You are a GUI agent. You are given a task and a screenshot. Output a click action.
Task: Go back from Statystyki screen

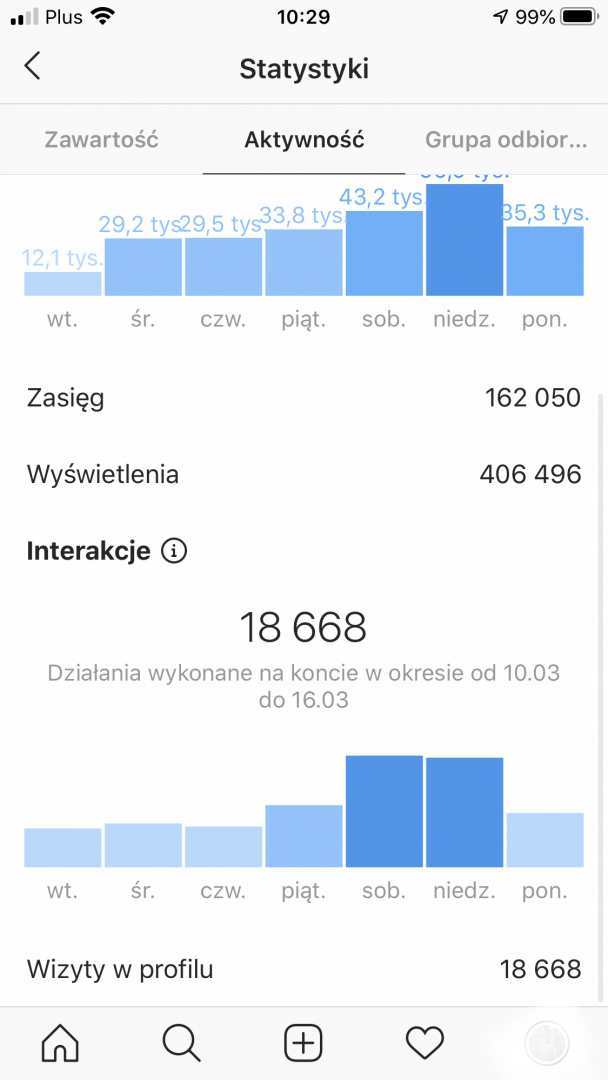point(33,67)
